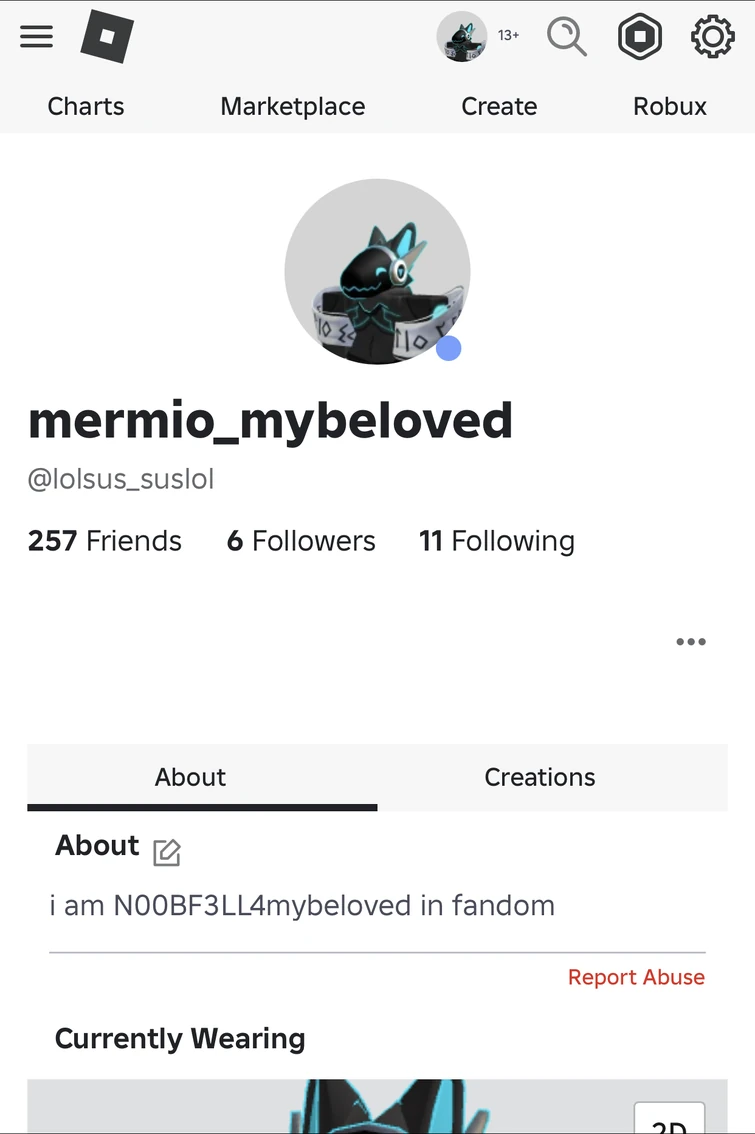This screenshot has width=755, height=1134.
Task: Open search with the magnifier icon
Action: click(x=566, y=36)
